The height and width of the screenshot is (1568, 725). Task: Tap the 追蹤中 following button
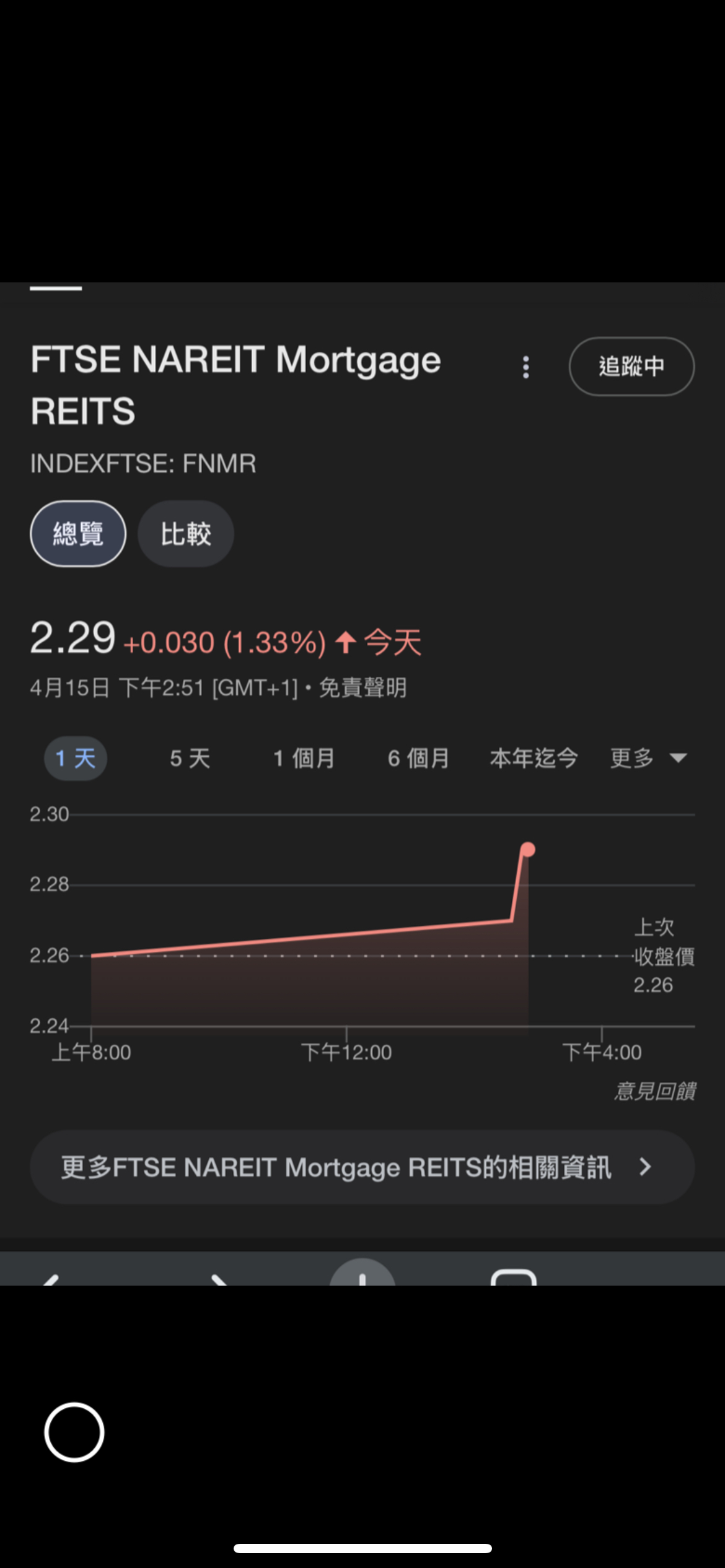(631, 366)
